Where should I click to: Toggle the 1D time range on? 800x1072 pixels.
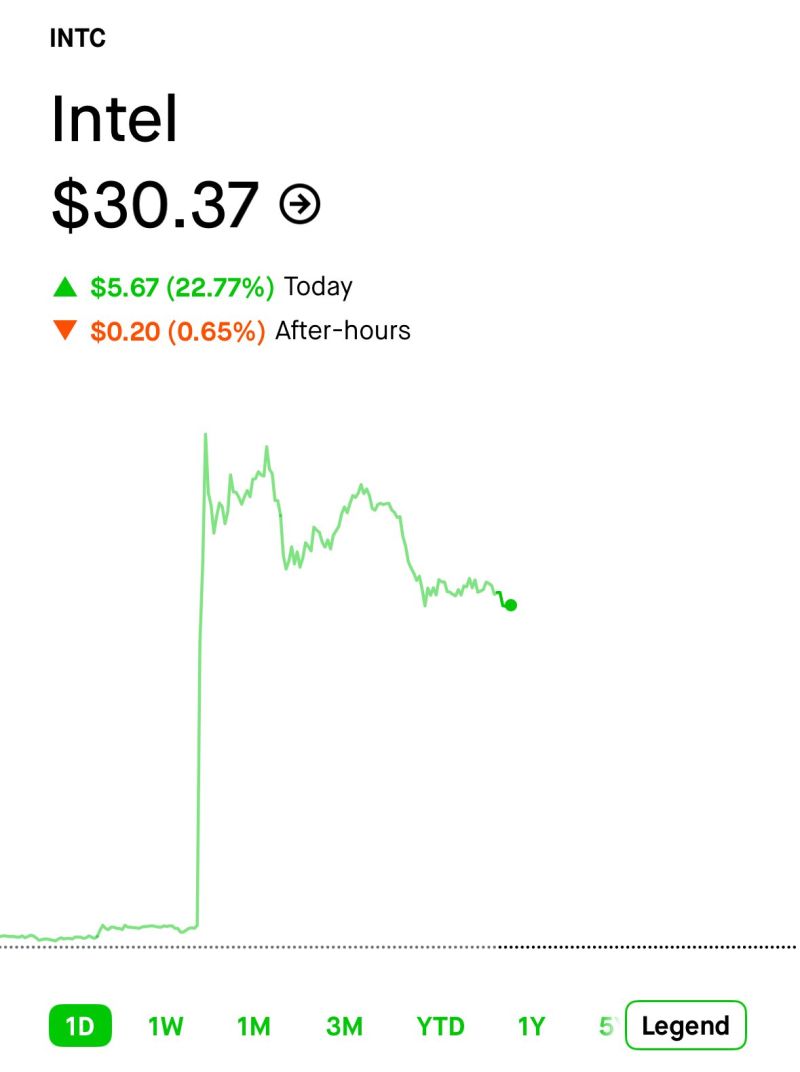coord(80,1025)
